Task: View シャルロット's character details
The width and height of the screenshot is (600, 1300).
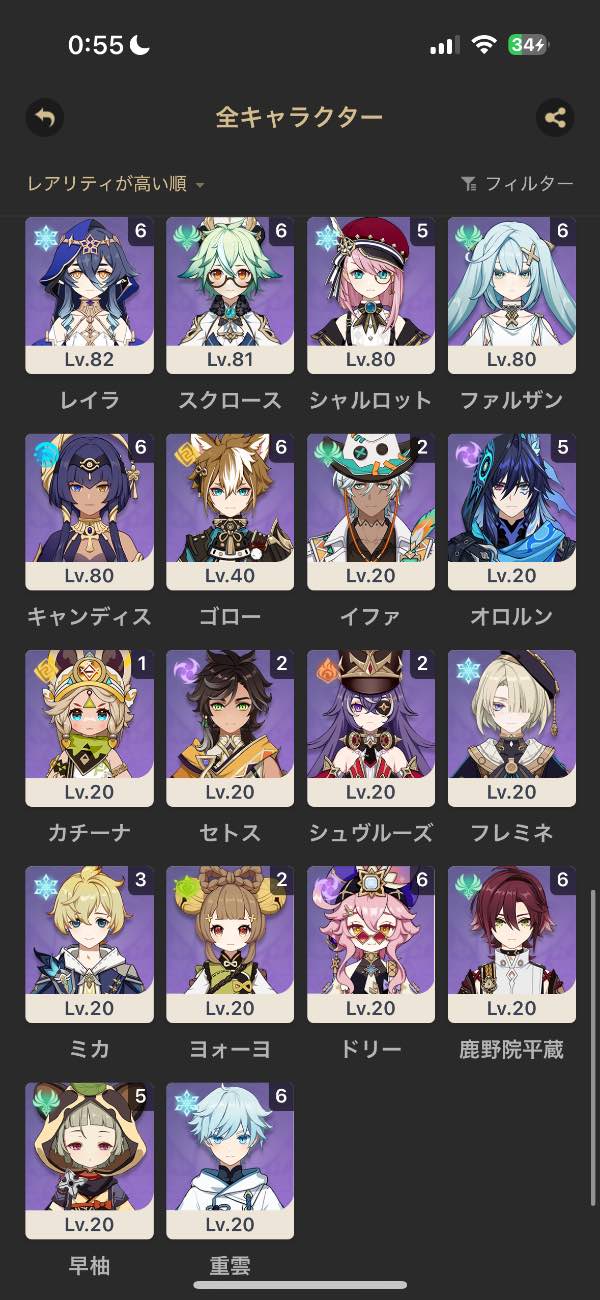Action: [x=371, y=295]
